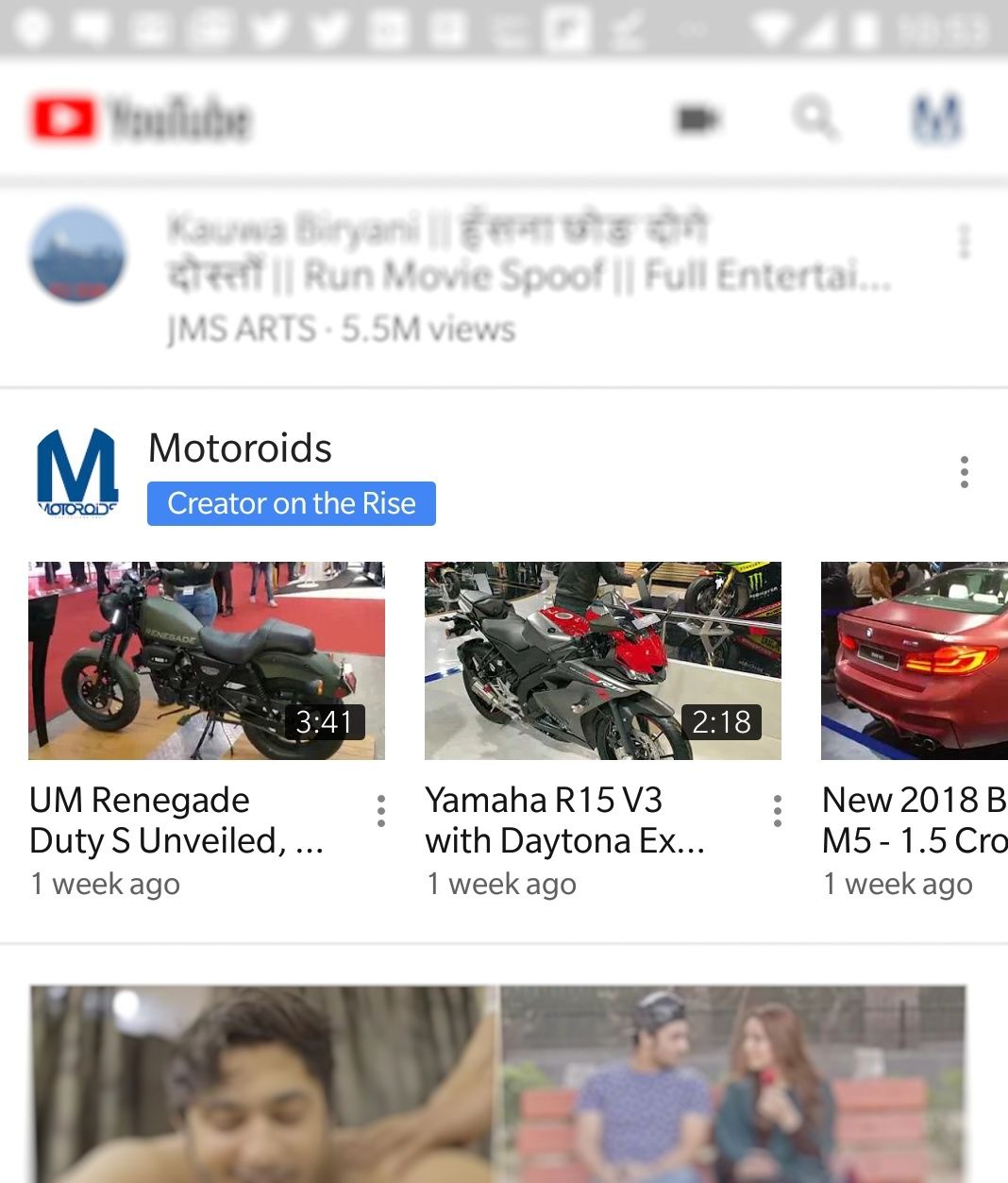This screenshot has height=1183, width=1008.
Task: Open JMS ARTS channel avatar
Action: pos(78,256)
